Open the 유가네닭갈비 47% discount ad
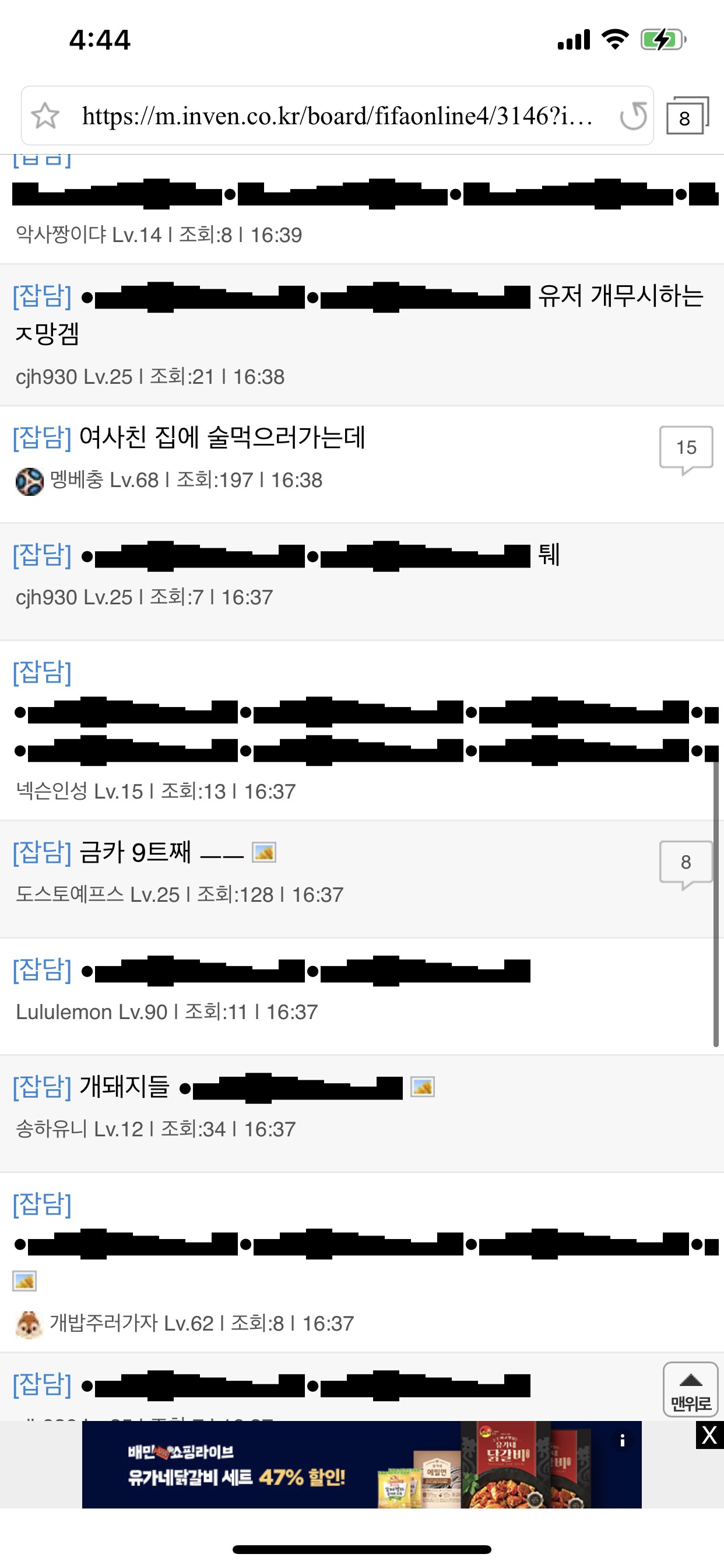724x1568 pixels. point(304,1466)
